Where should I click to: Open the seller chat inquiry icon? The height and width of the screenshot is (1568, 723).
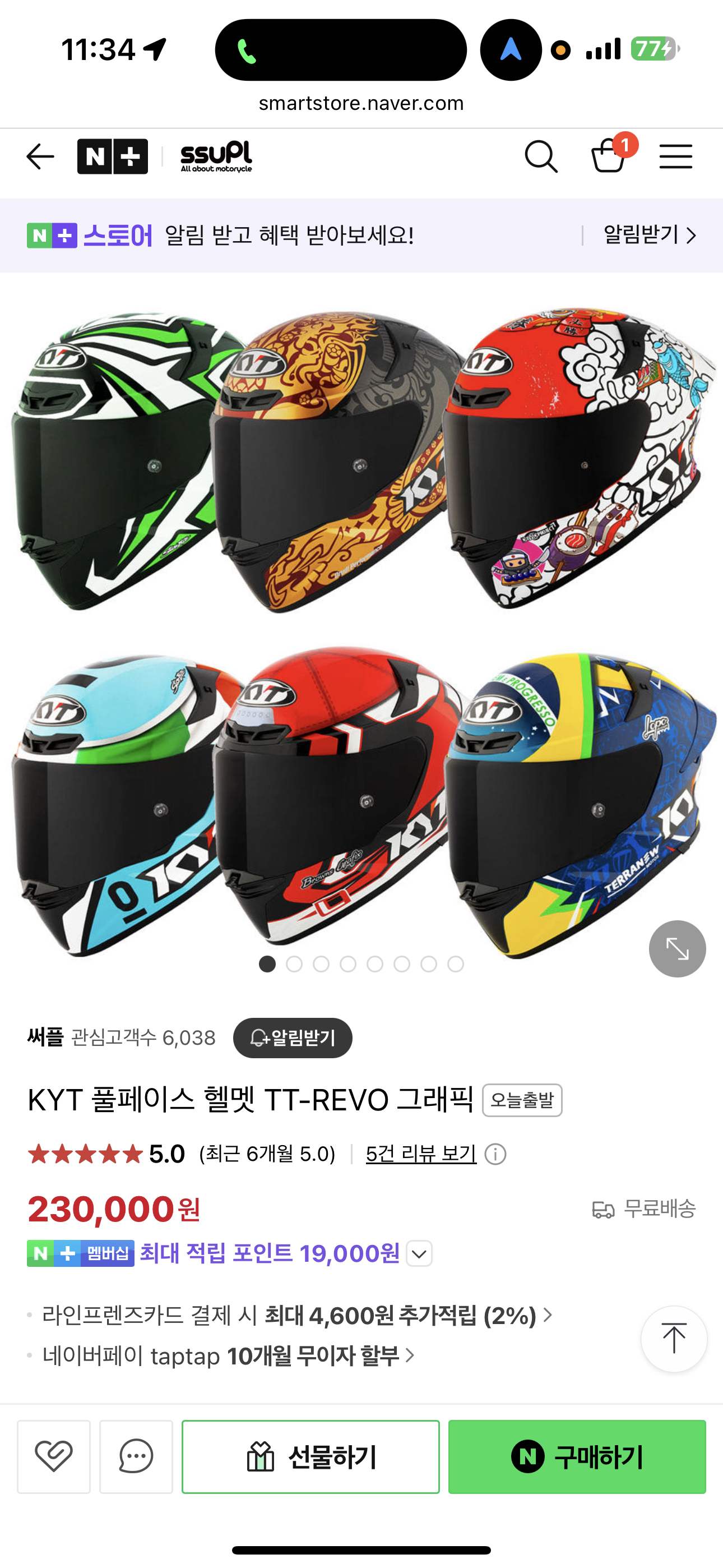coord(136,1456)
